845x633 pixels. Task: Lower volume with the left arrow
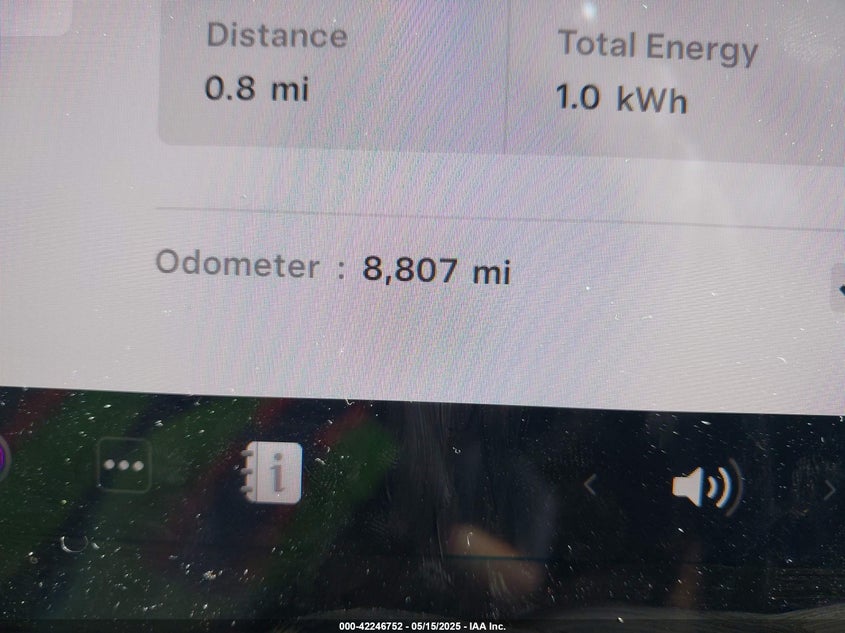point(590,487)
